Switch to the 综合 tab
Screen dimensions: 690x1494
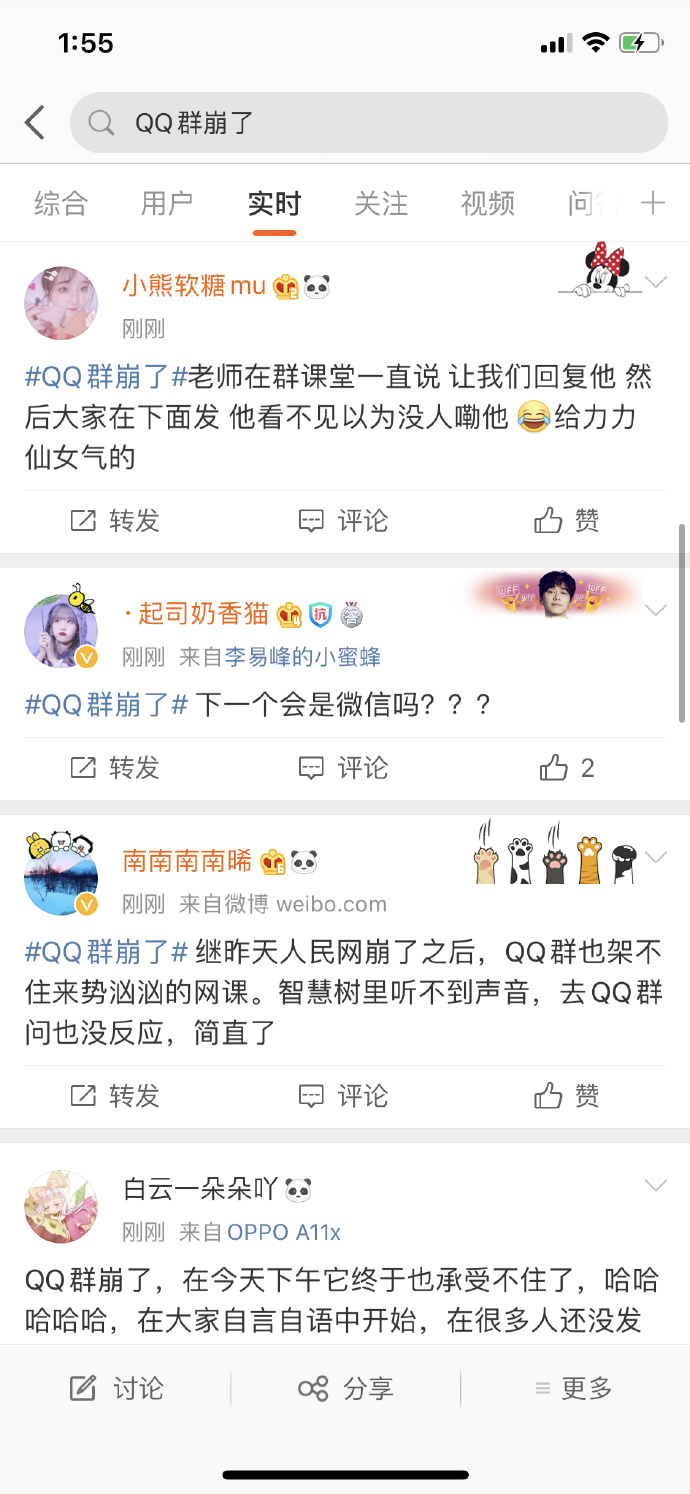coord(61,203)
